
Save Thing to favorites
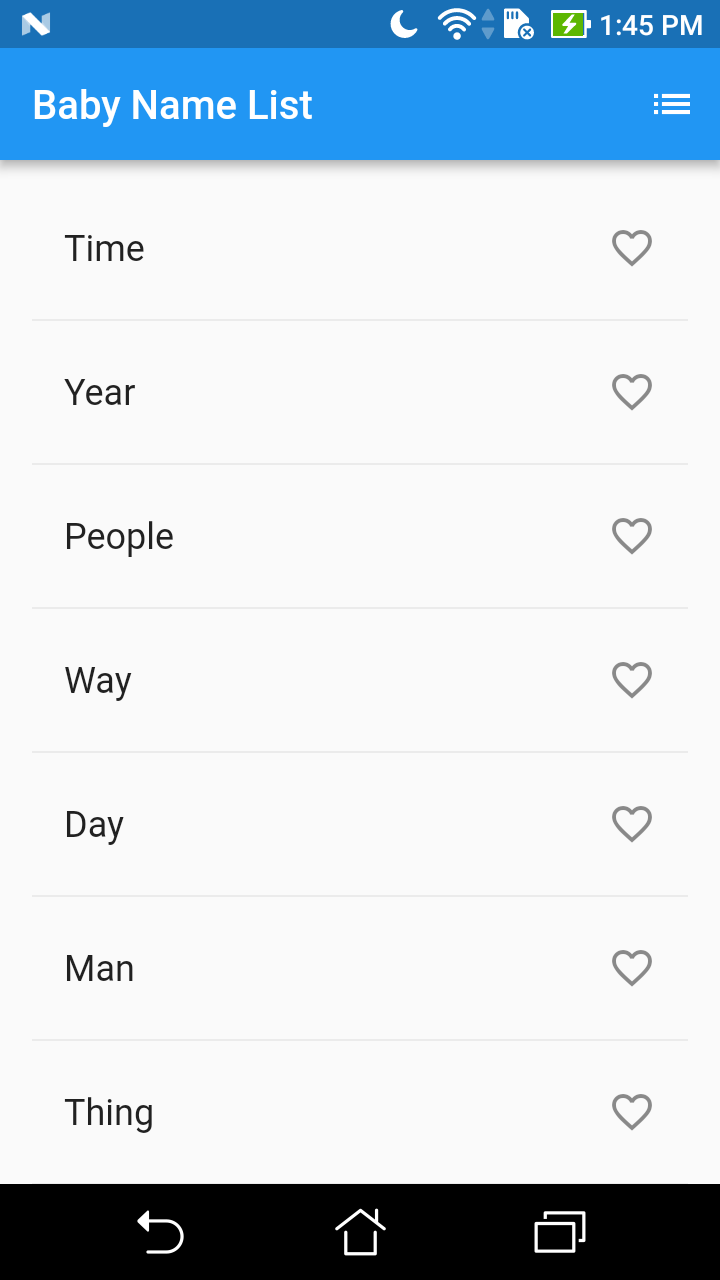pyautogui.click(x=632, y=1112)
